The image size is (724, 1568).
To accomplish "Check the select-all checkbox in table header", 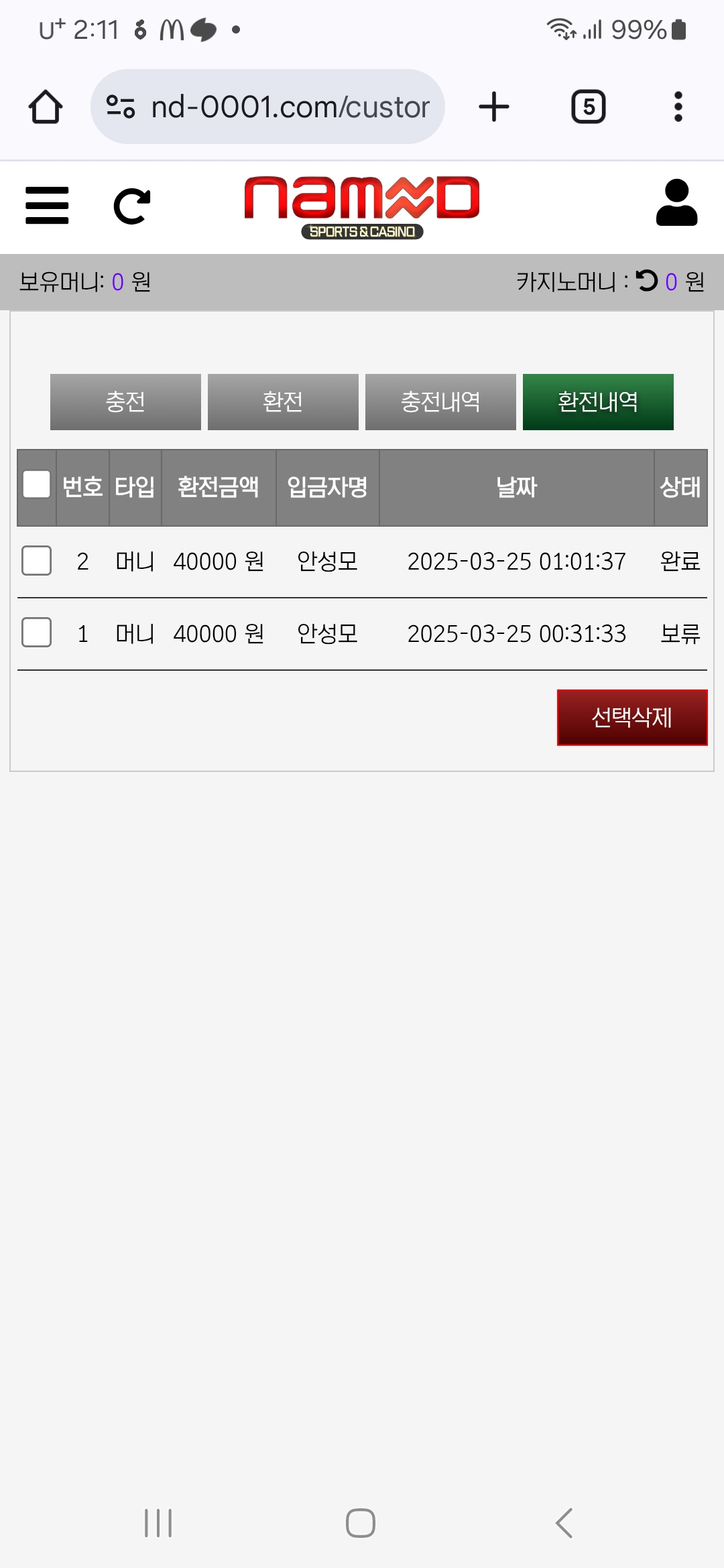I will (37, 484).
